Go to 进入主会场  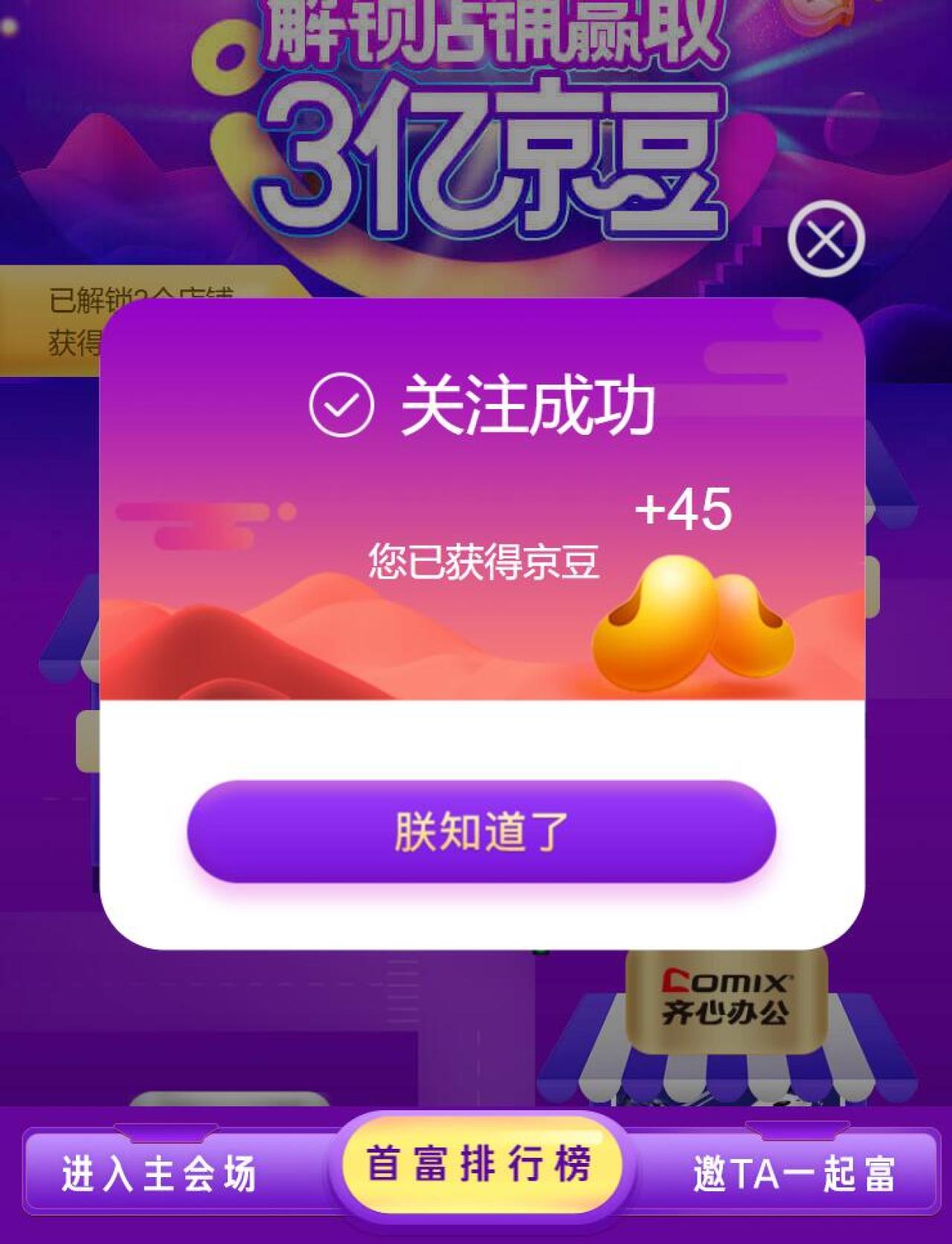[159, 1173]
